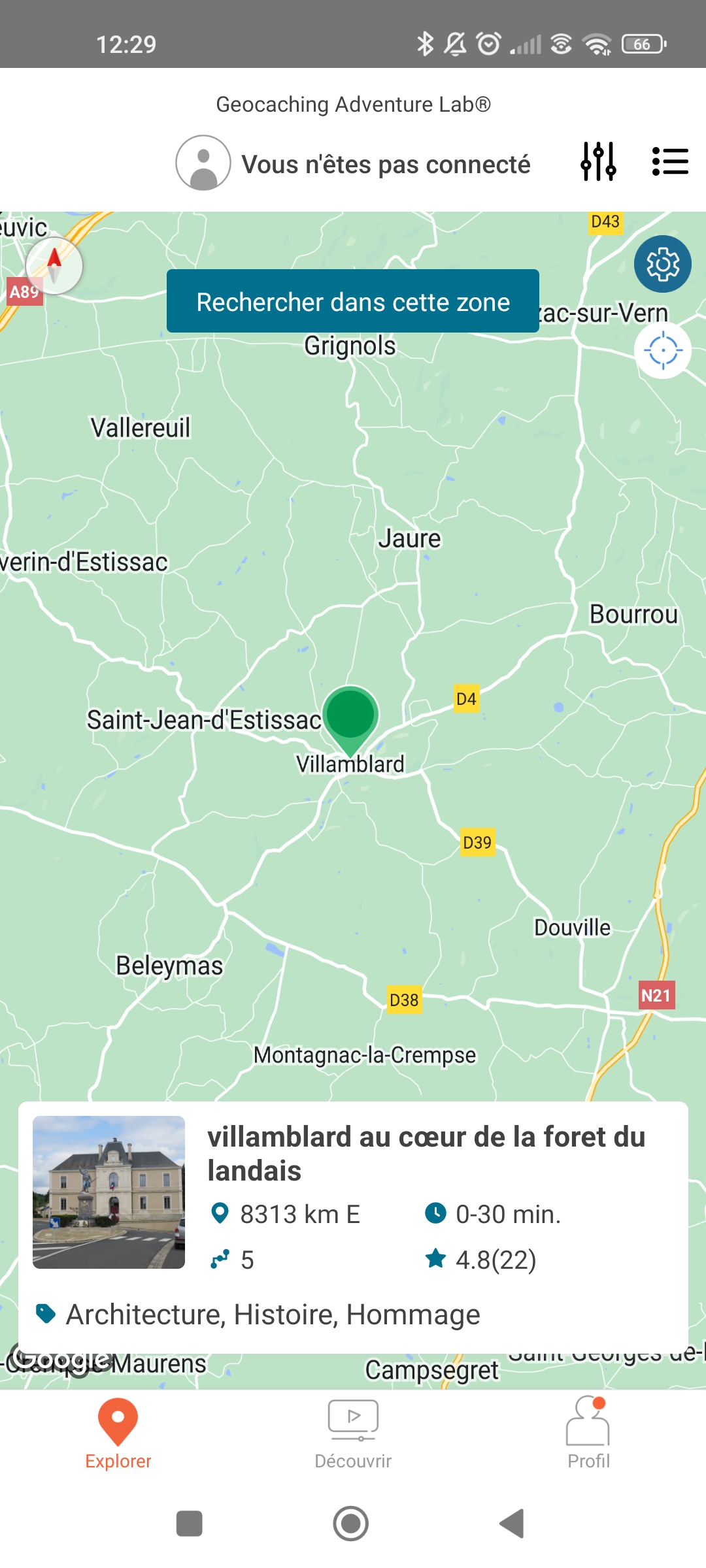Center the map on my location
Screen dimensions: 706x1568
[x=663, y=350]
